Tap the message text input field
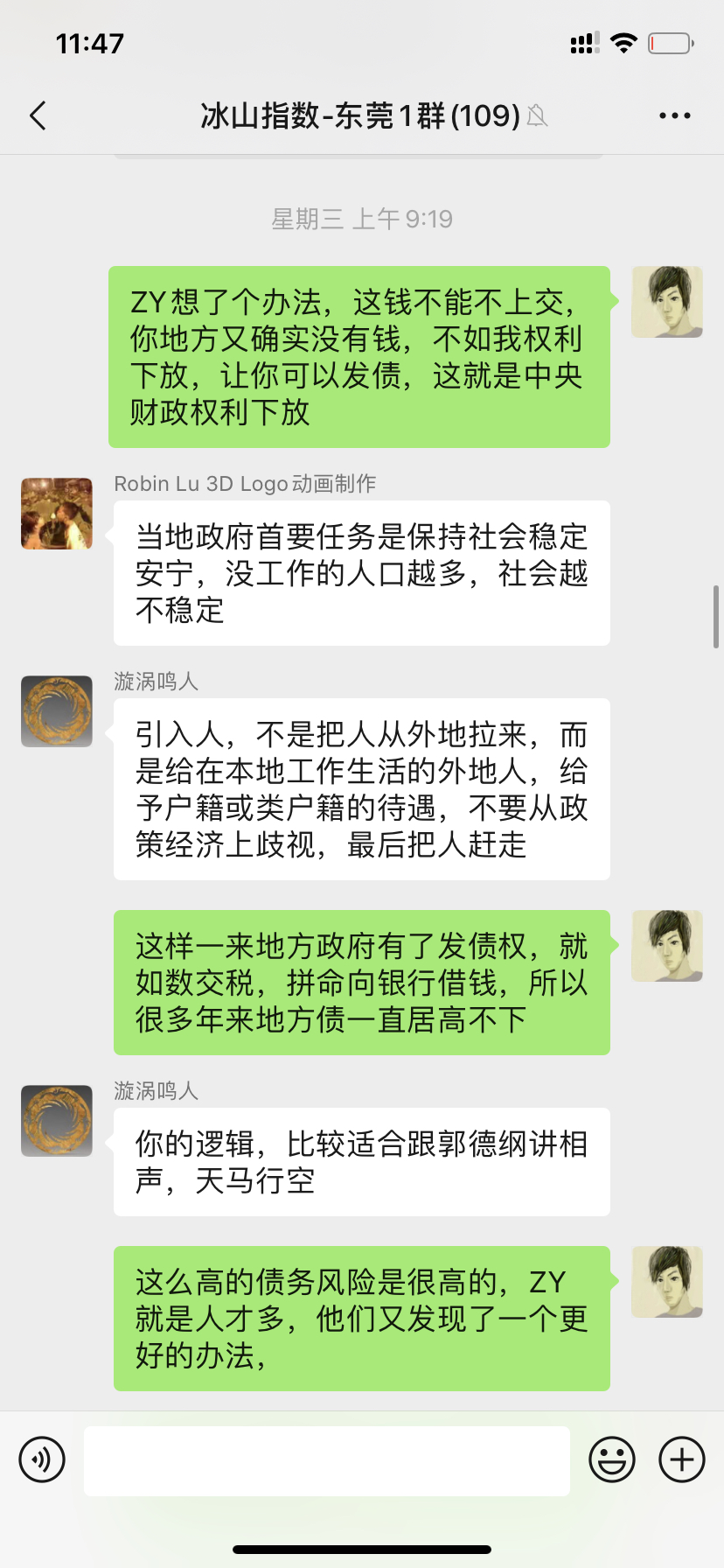 coord(326,1461)
